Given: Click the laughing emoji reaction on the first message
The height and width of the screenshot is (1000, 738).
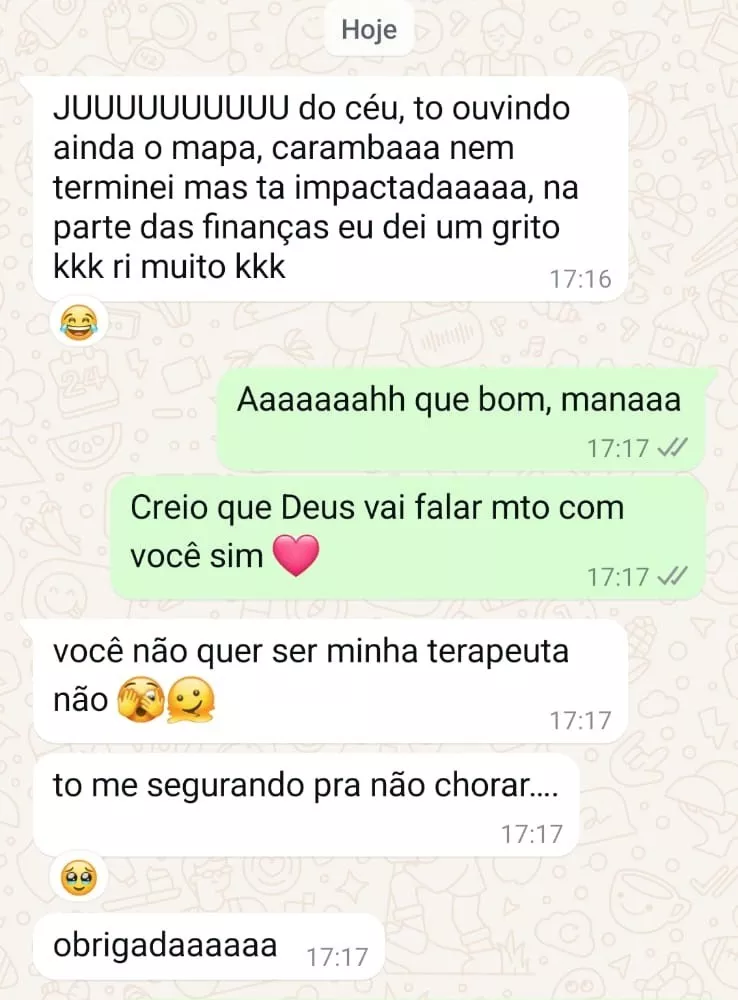Looking at the screenshot, I should coord(78,323).
